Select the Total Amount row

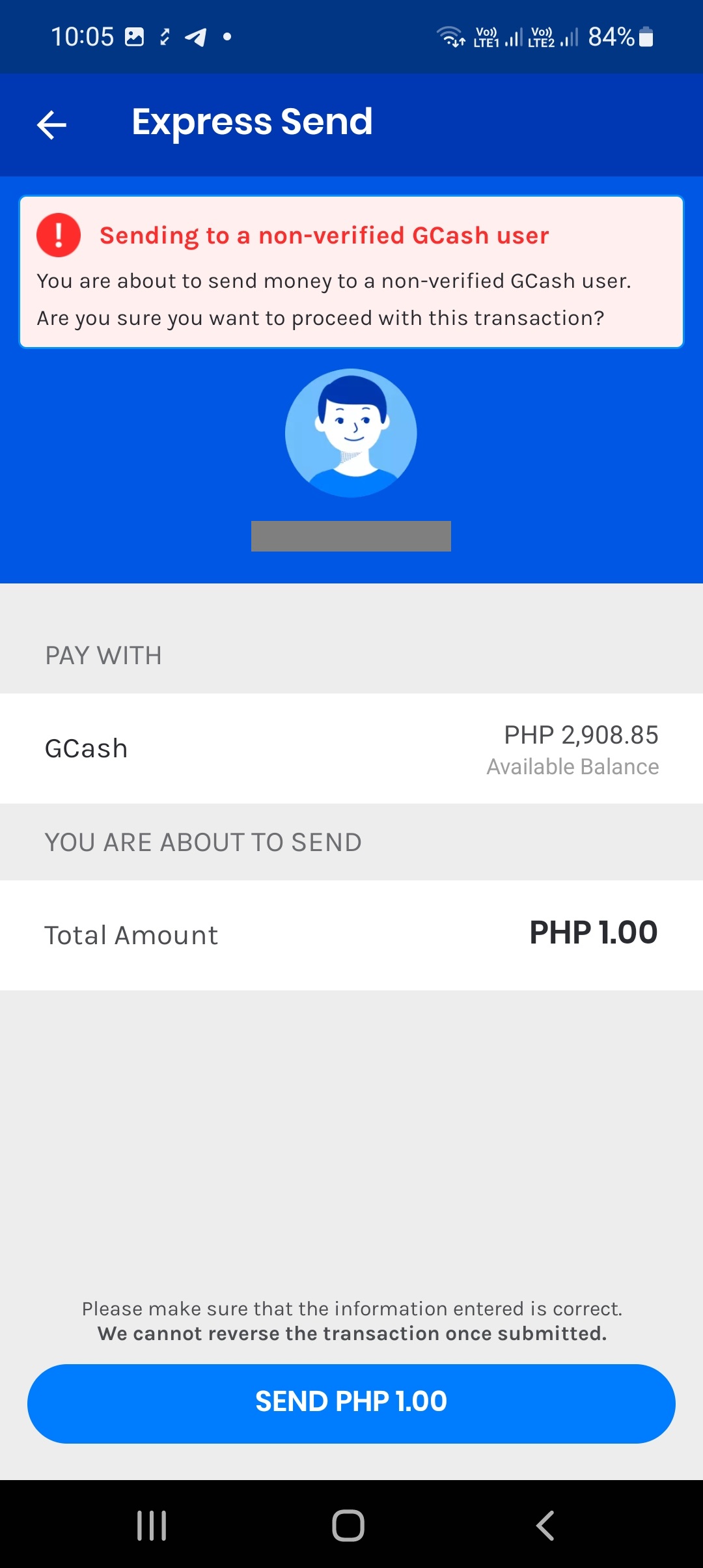[351, 934]
